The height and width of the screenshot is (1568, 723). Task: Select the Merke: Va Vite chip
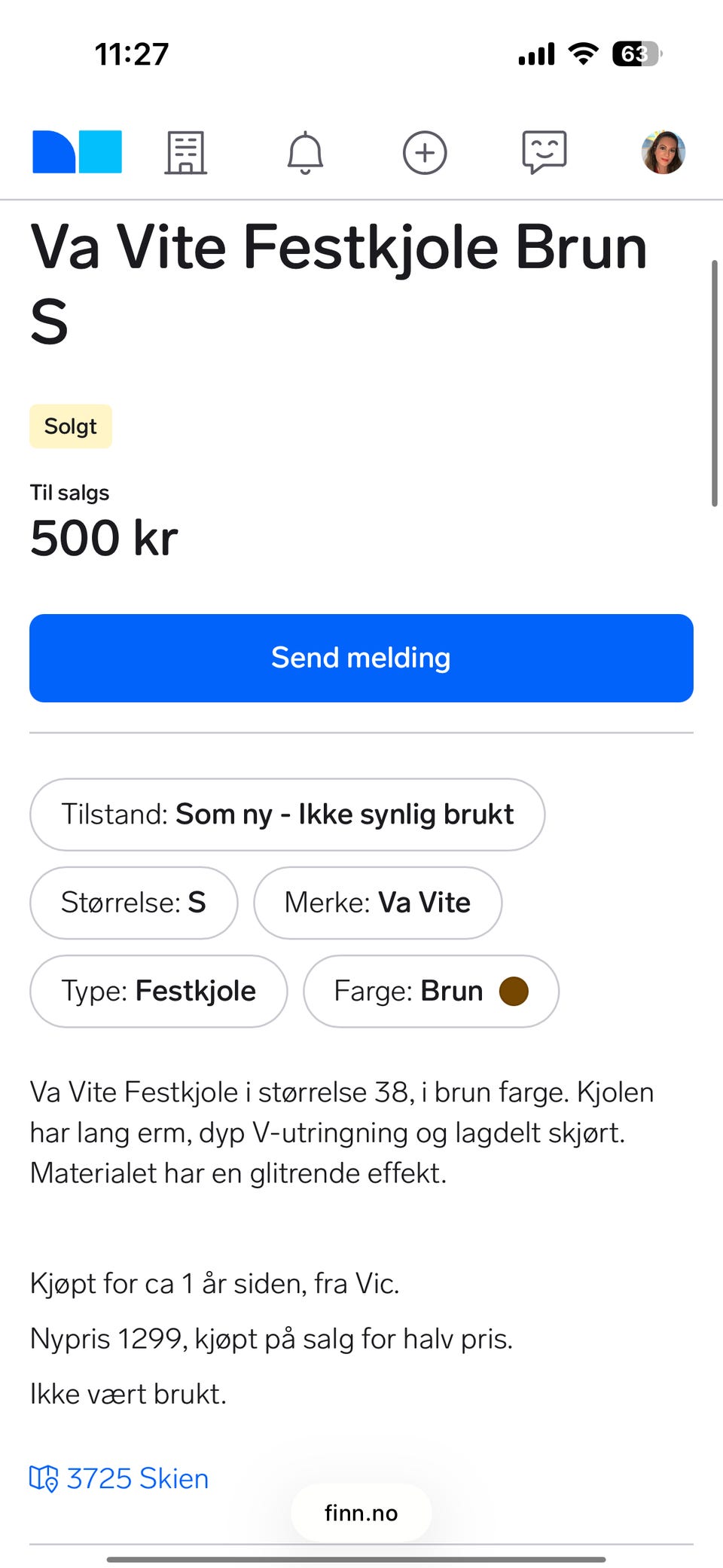click(x=377, y=903)
